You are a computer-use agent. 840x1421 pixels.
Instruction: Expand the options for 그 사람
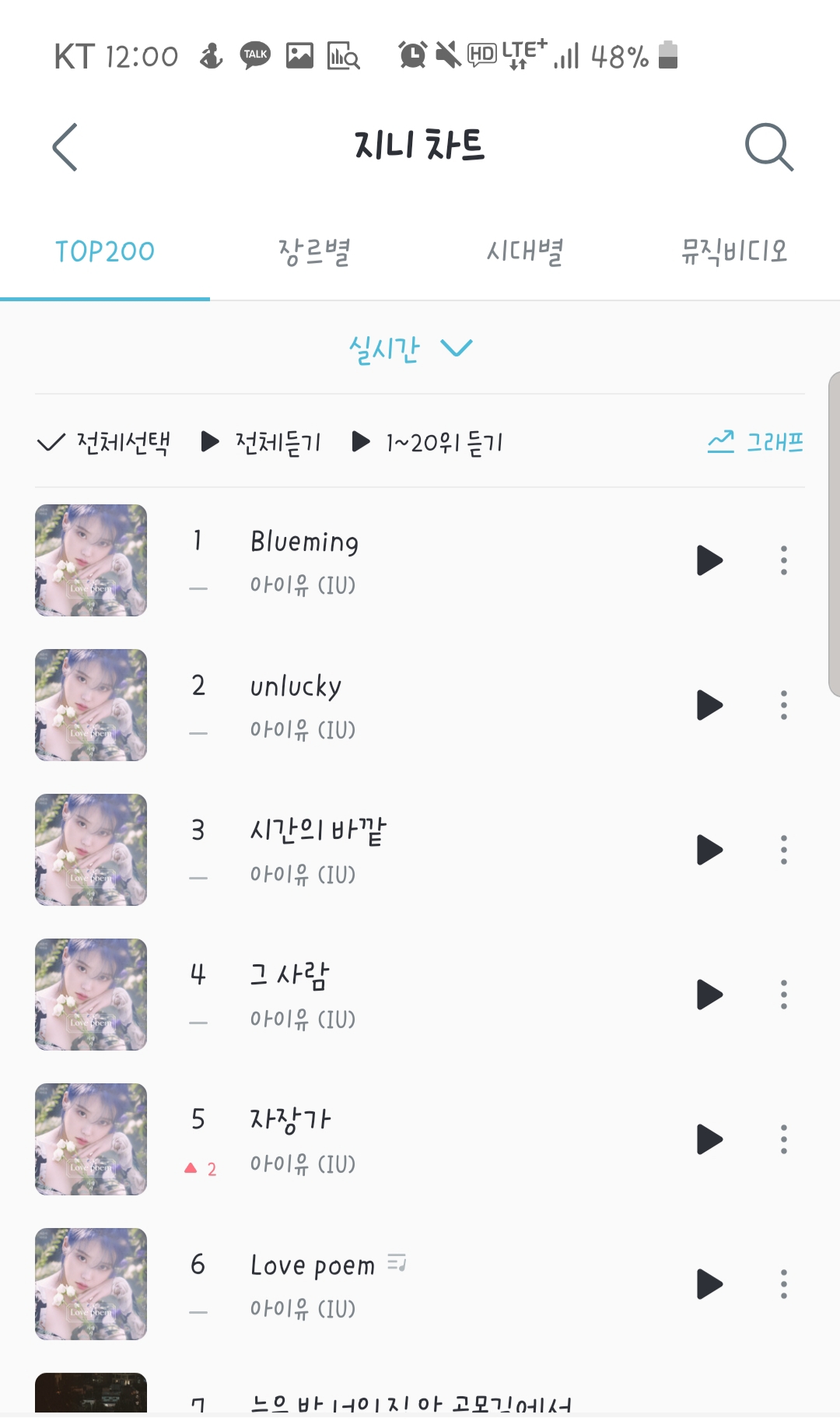(784, 995)
